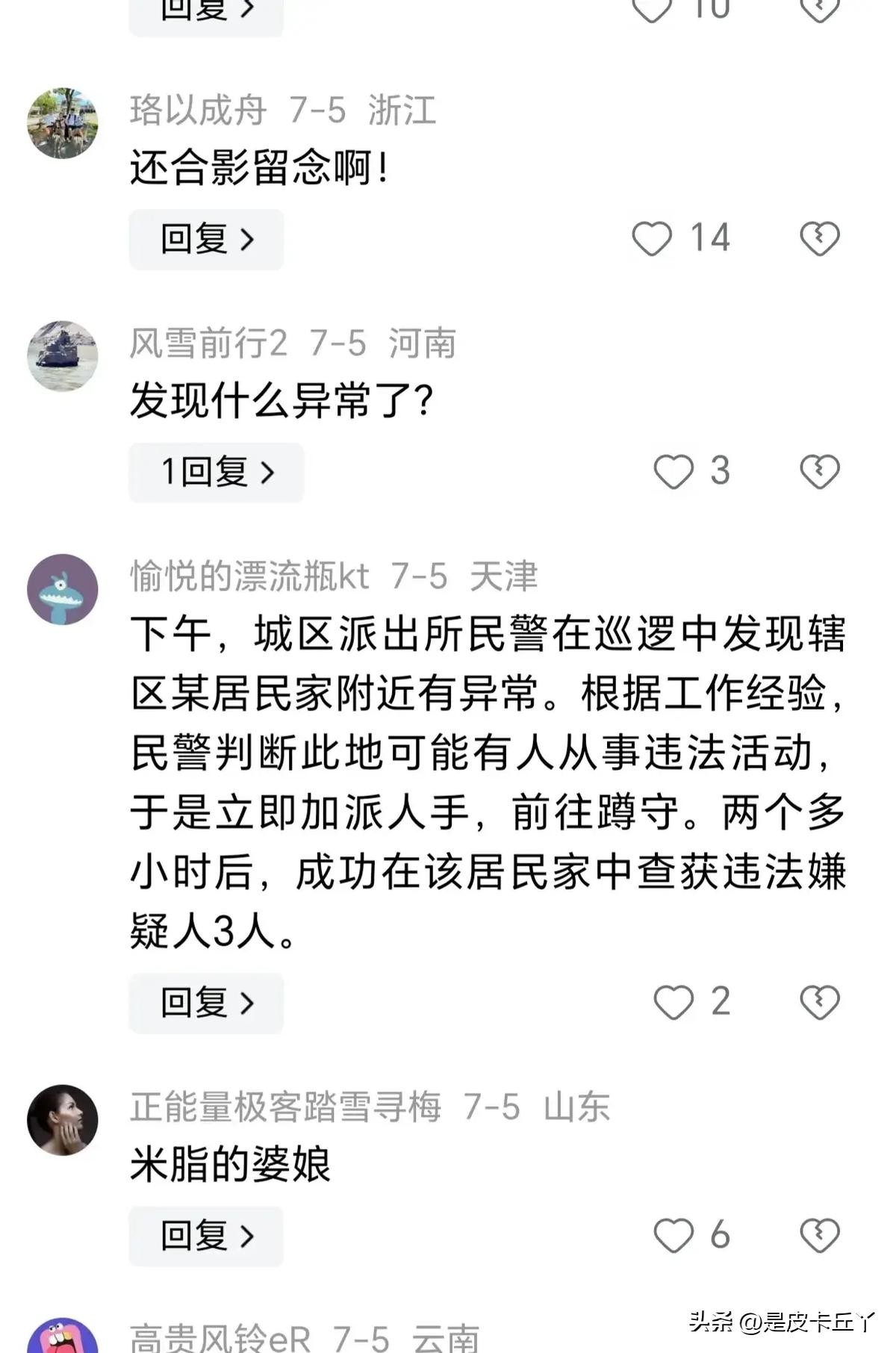Like 愉悦的漂流瓶kt's comment with 2 likes
This screenshot has height=1353, width=896.
point(673,1002)
